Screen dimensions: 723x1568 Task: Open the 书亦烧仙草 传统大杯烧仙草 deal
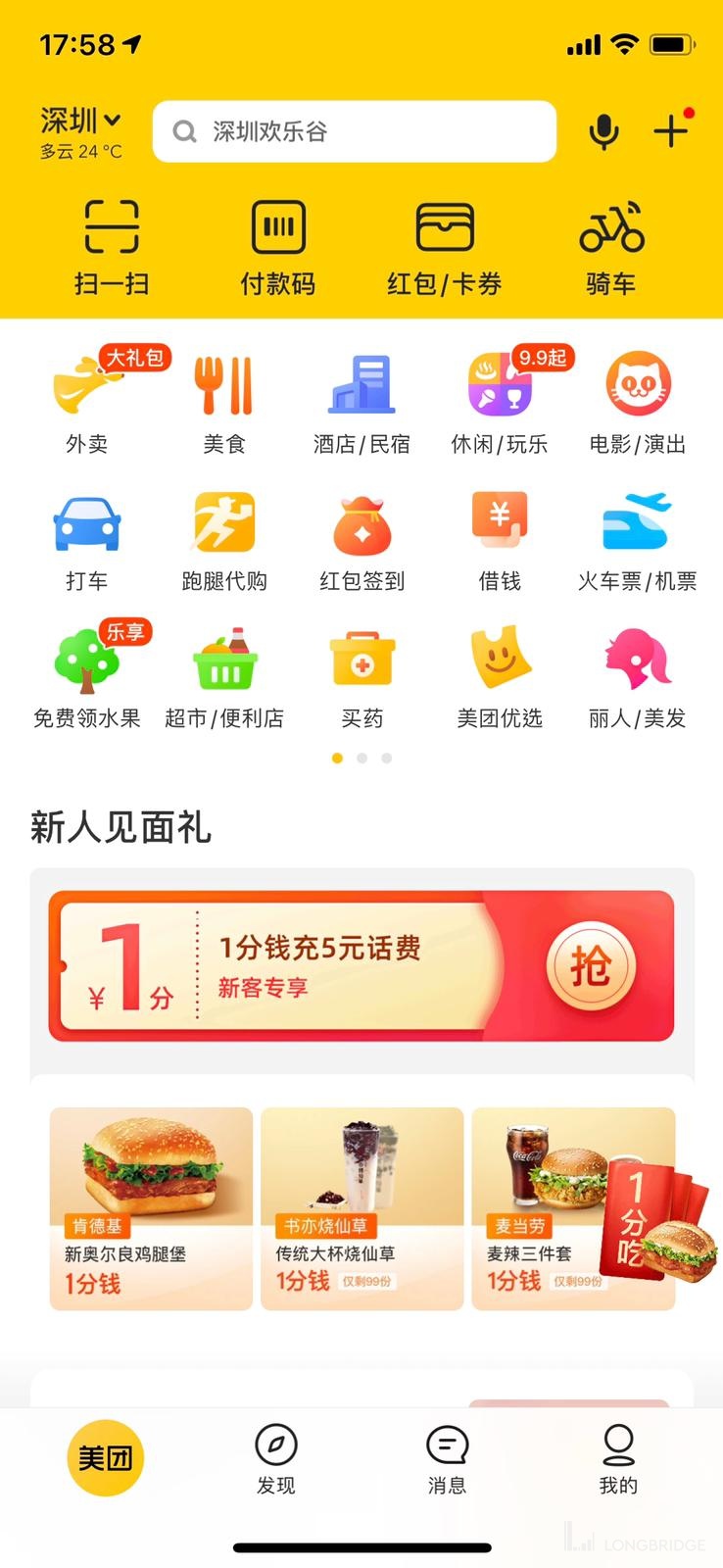pos(361,1208)
